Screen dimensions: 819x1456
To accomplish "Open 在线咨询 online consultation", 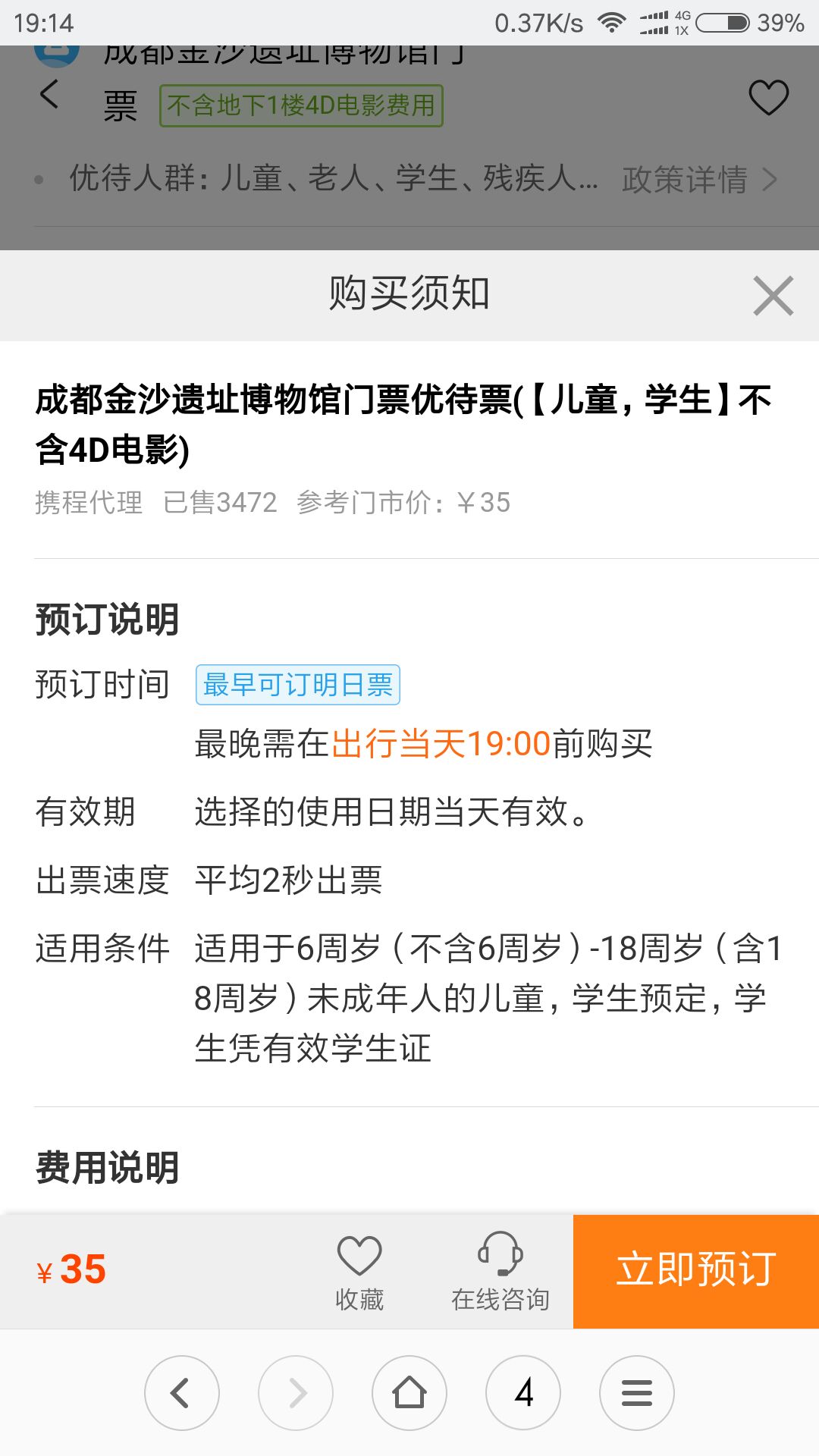I will pyautogui.click(x=500, y=1272).
